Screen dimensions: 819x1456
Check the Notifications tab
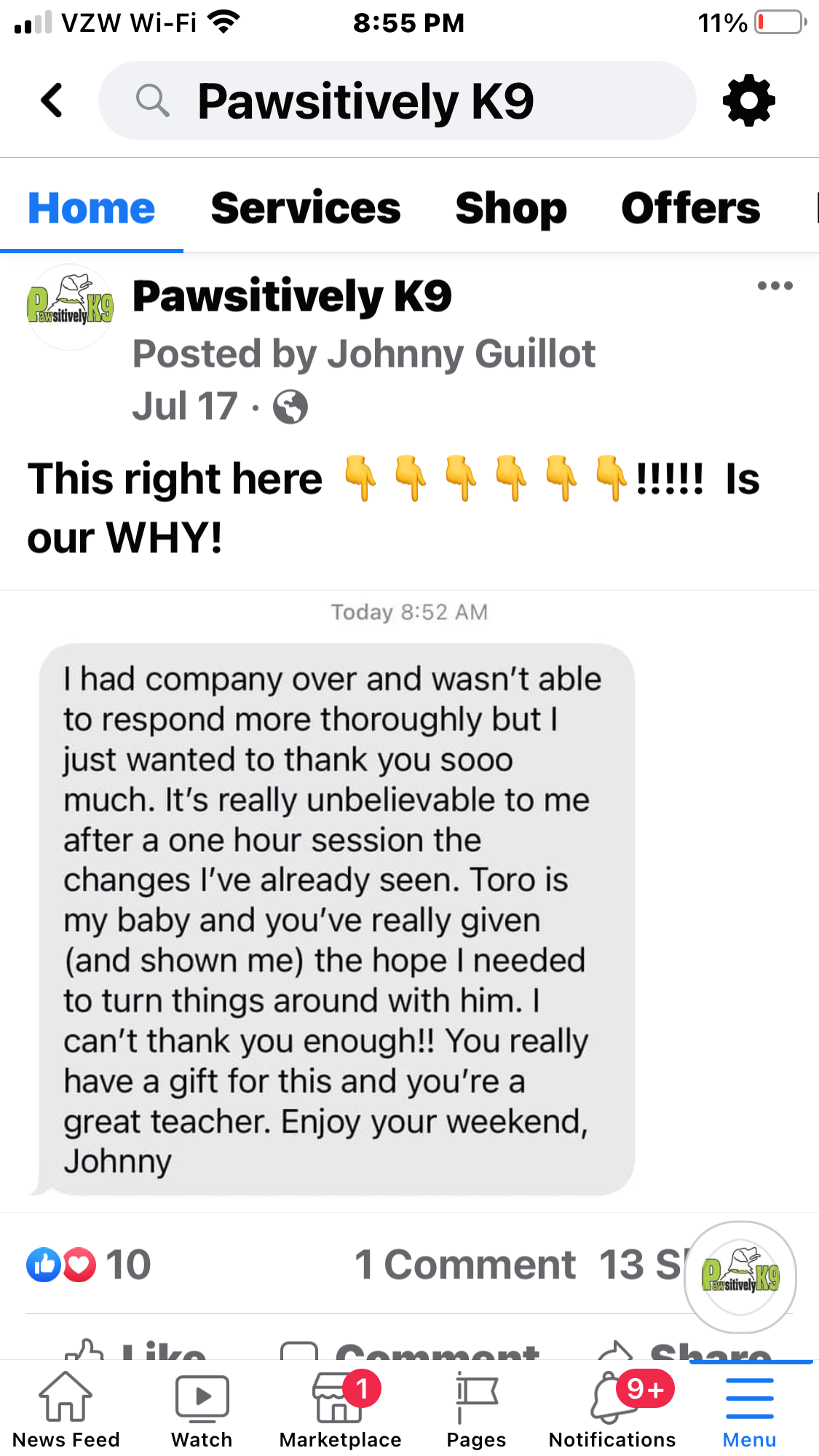(x=612, y=1409)
